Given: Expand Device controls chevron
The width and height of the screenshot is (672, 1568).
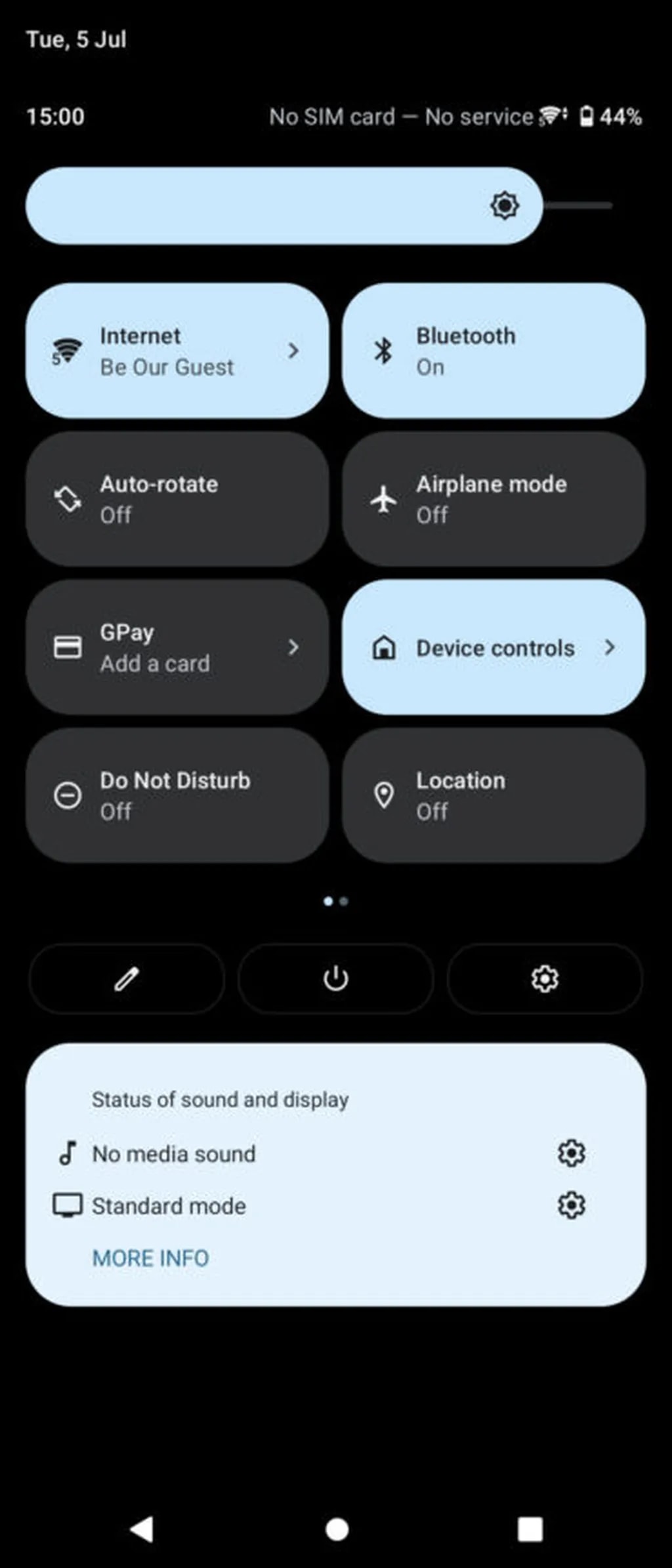Looking at the screenshot, I should 610,648.
